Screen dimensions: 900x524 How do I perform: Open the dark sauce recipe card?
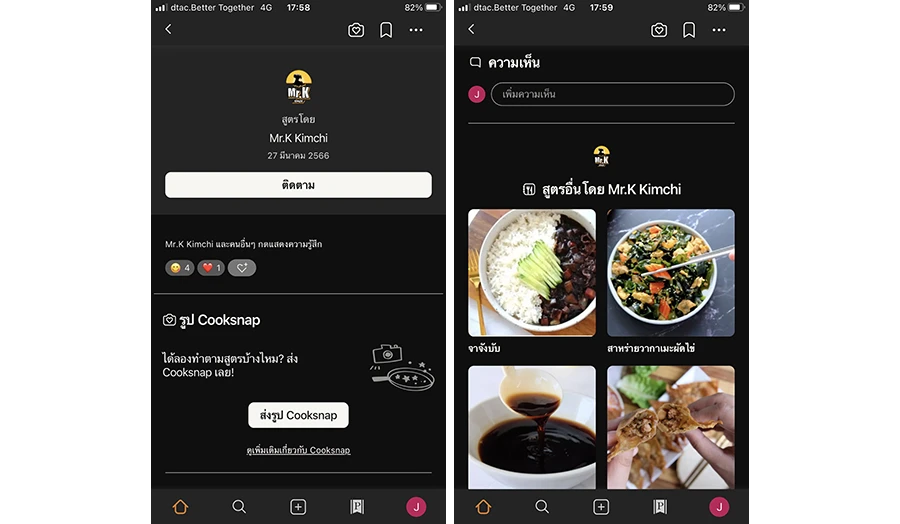[x=531, y=427]
